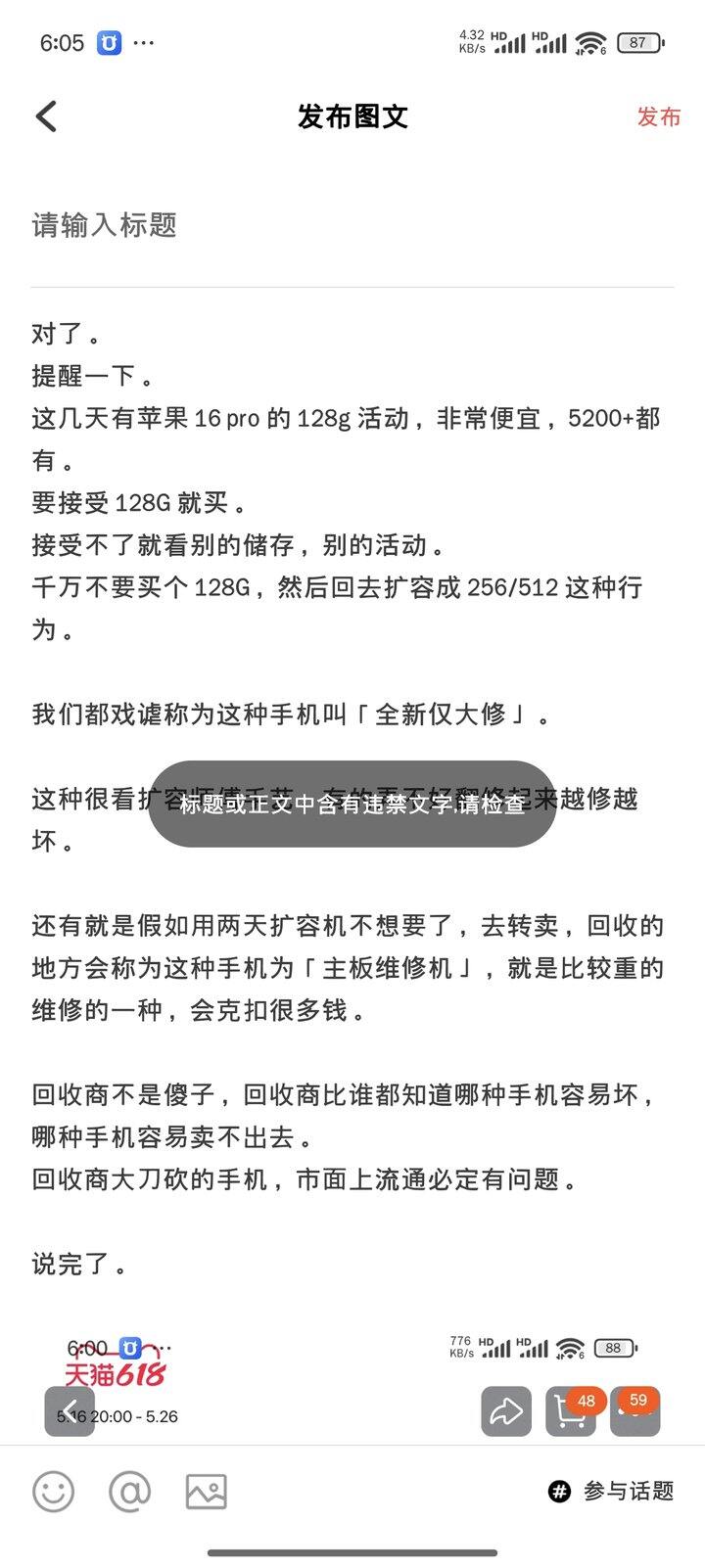The height and width of the screenshot is (1568, 705).
Task: Open the emoji picker
Action: click(x=54, y=1492)
